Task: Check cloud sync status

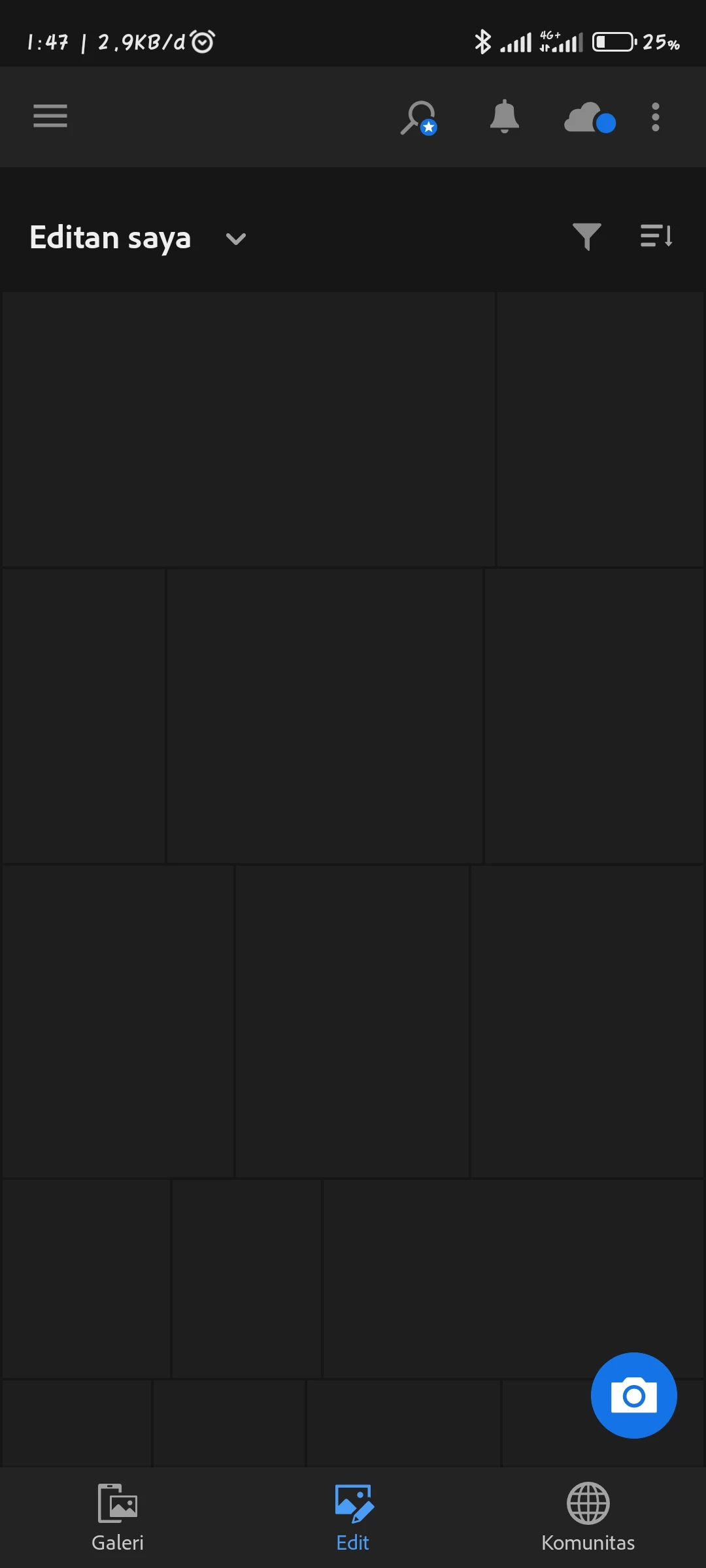Action: coord(588,118)
